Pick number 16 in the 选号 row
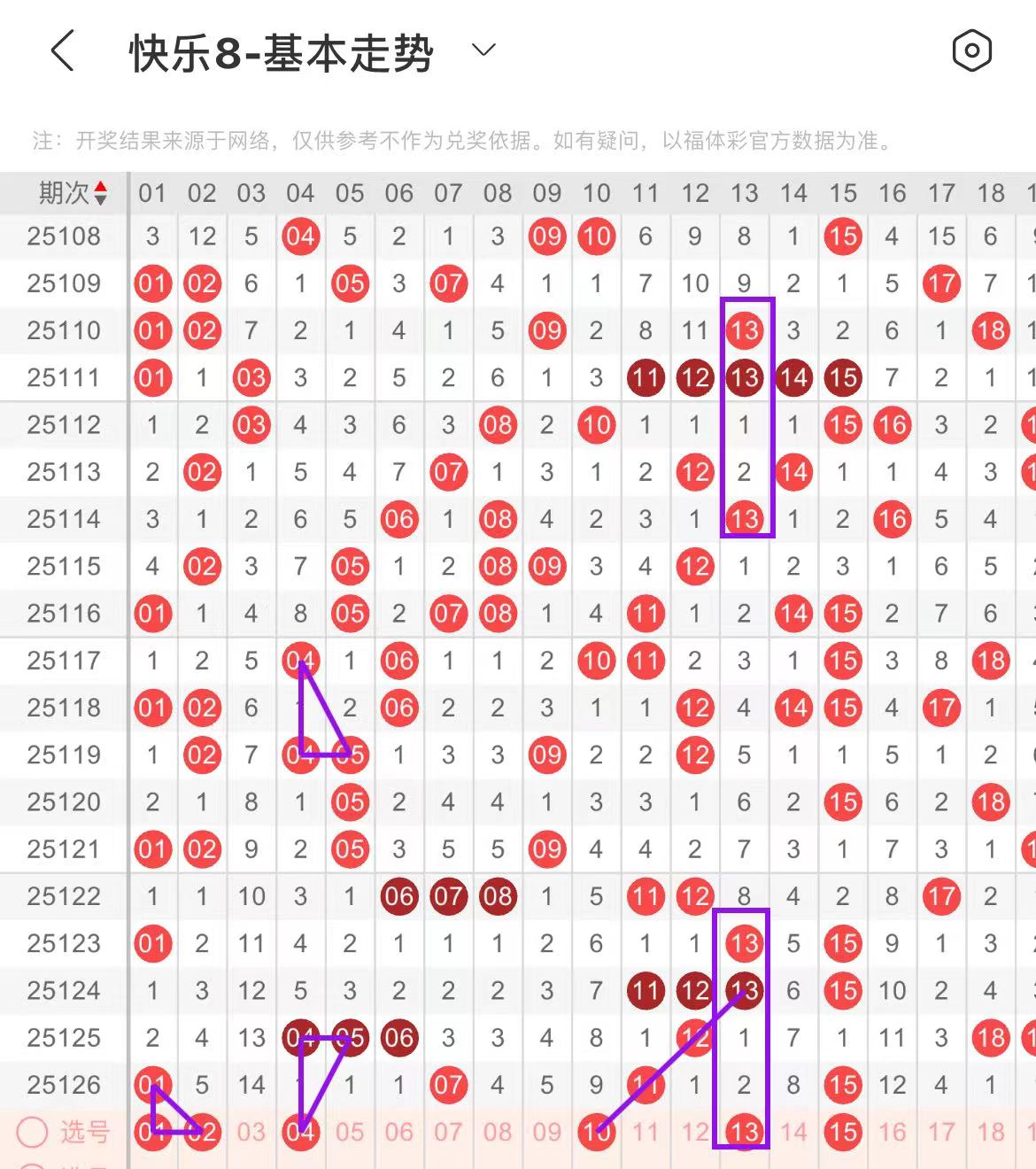1036x1169 pixels. pyautogui.click(x=892, y=1132)
